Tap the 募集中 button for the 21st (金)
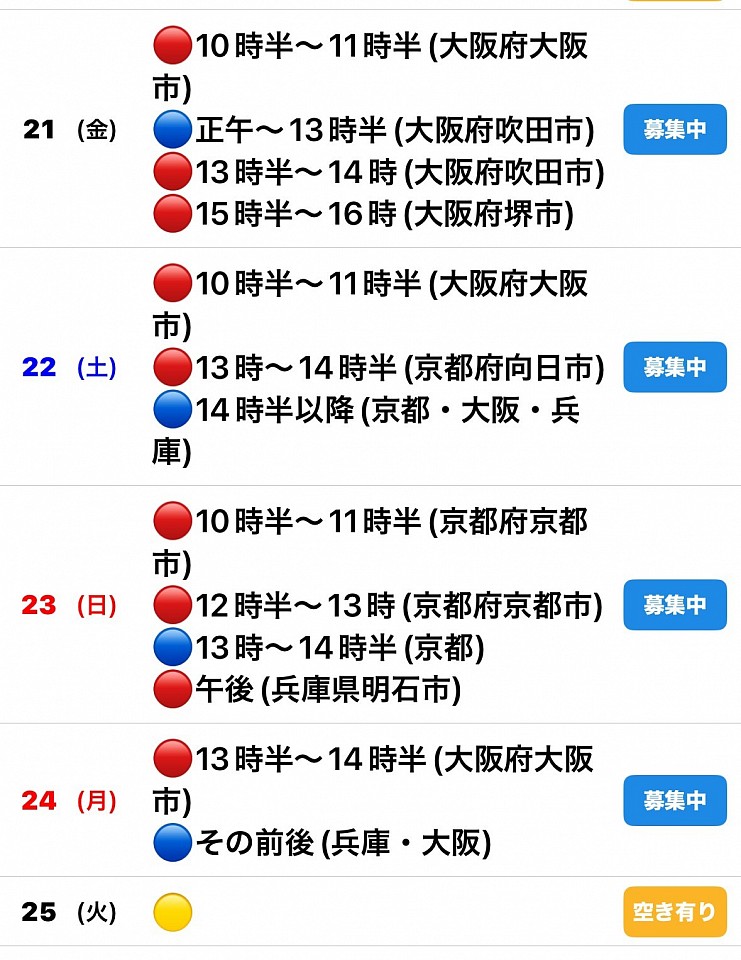The image size is (741, 960). point(675,130)
